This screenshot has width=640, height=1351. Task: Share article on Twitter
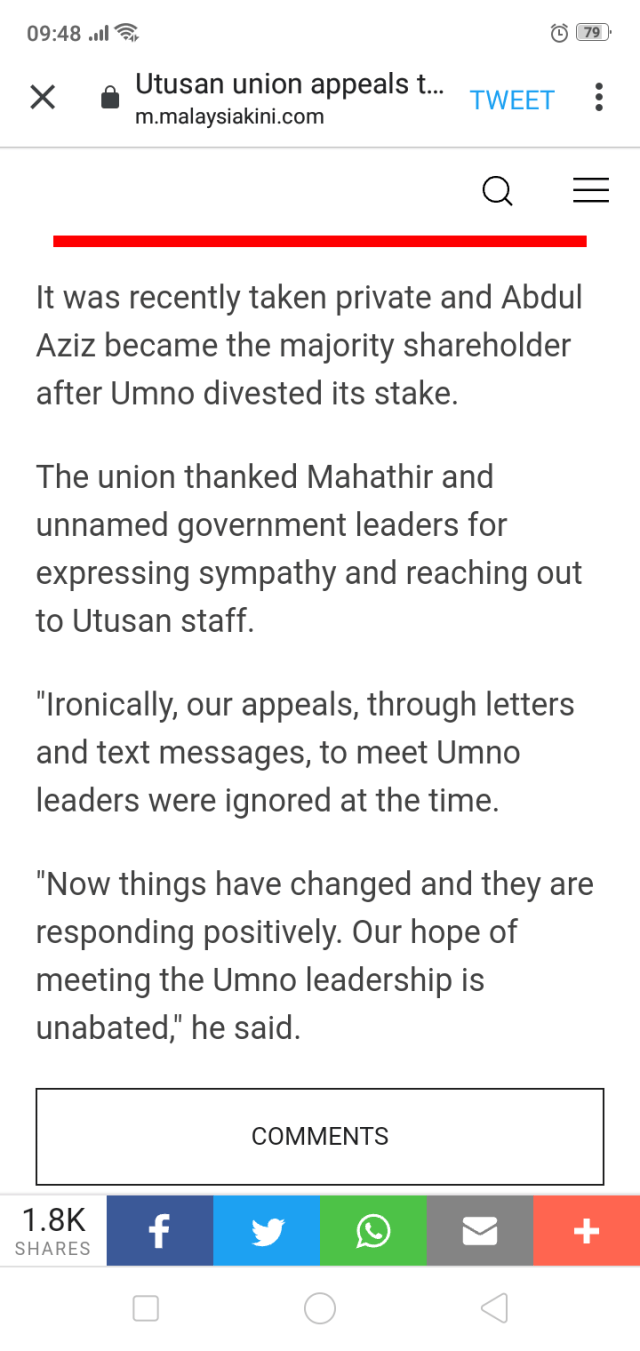click(267, 1231)
